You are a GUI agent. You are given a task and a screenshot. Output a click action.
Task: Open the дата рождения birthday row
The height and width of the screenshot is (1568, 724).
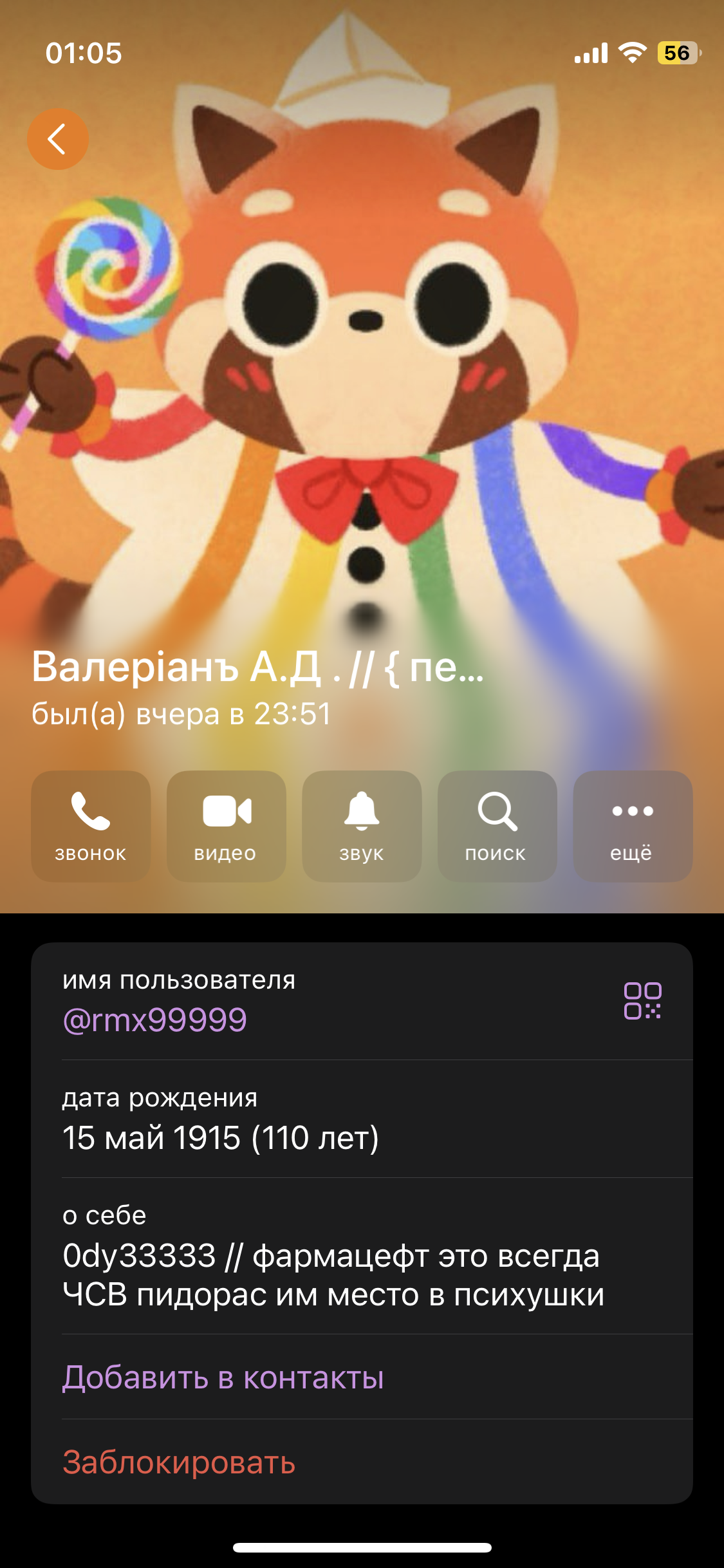362,1119
